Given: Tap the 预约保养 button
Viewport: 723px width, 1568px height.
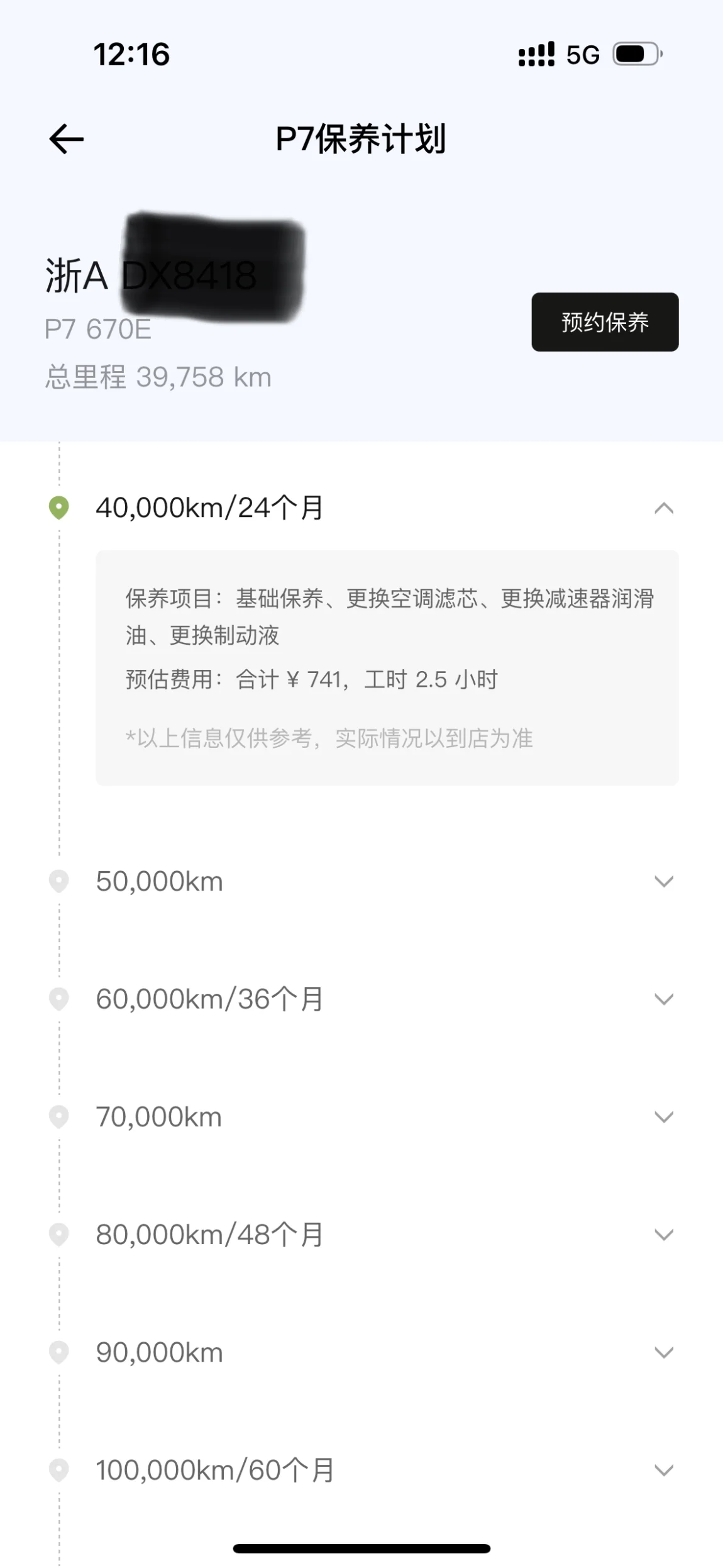Looking at the screenshot, I should coord(605,322).
